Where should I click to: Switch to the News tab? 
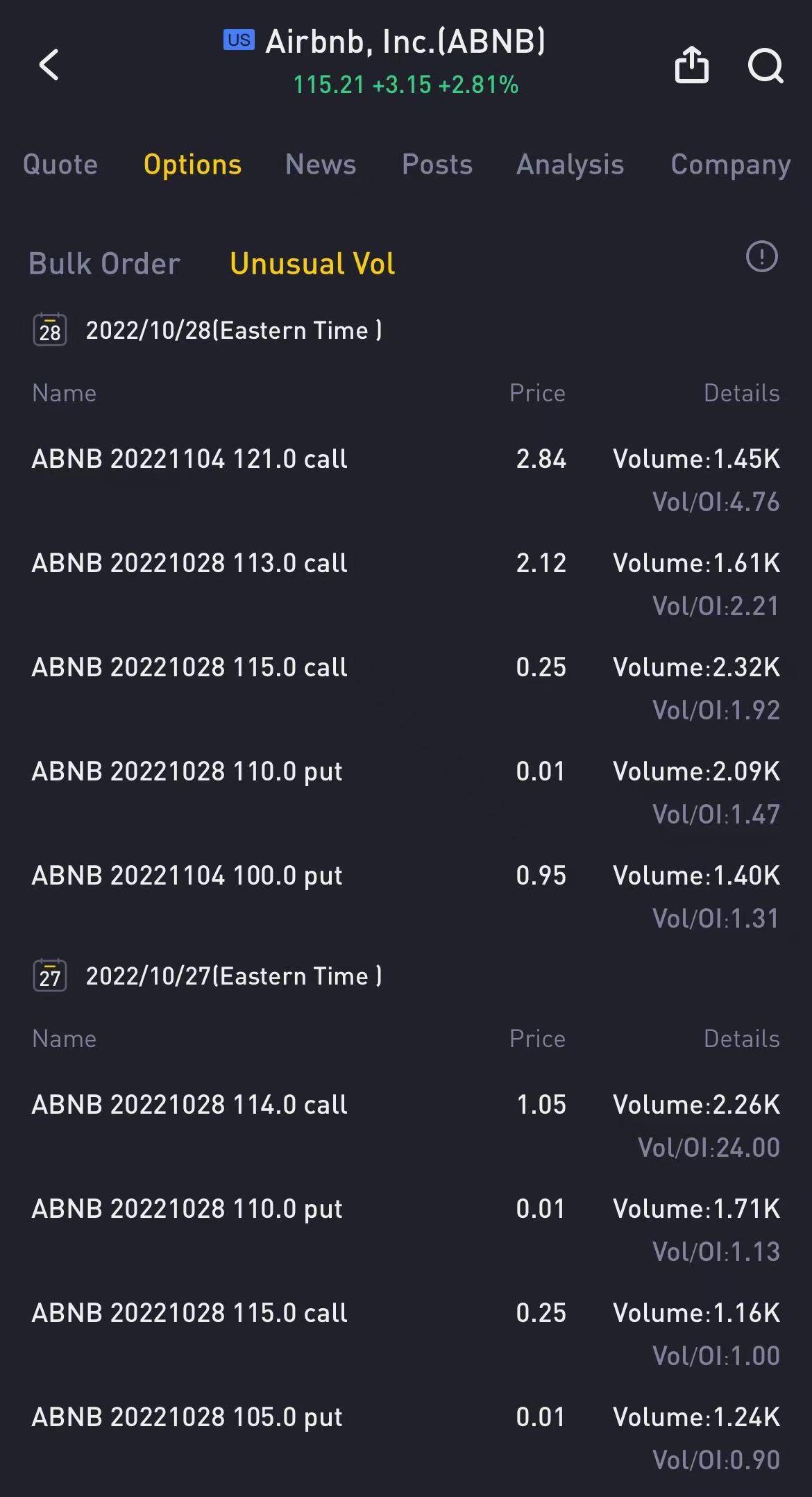(321, 165)
